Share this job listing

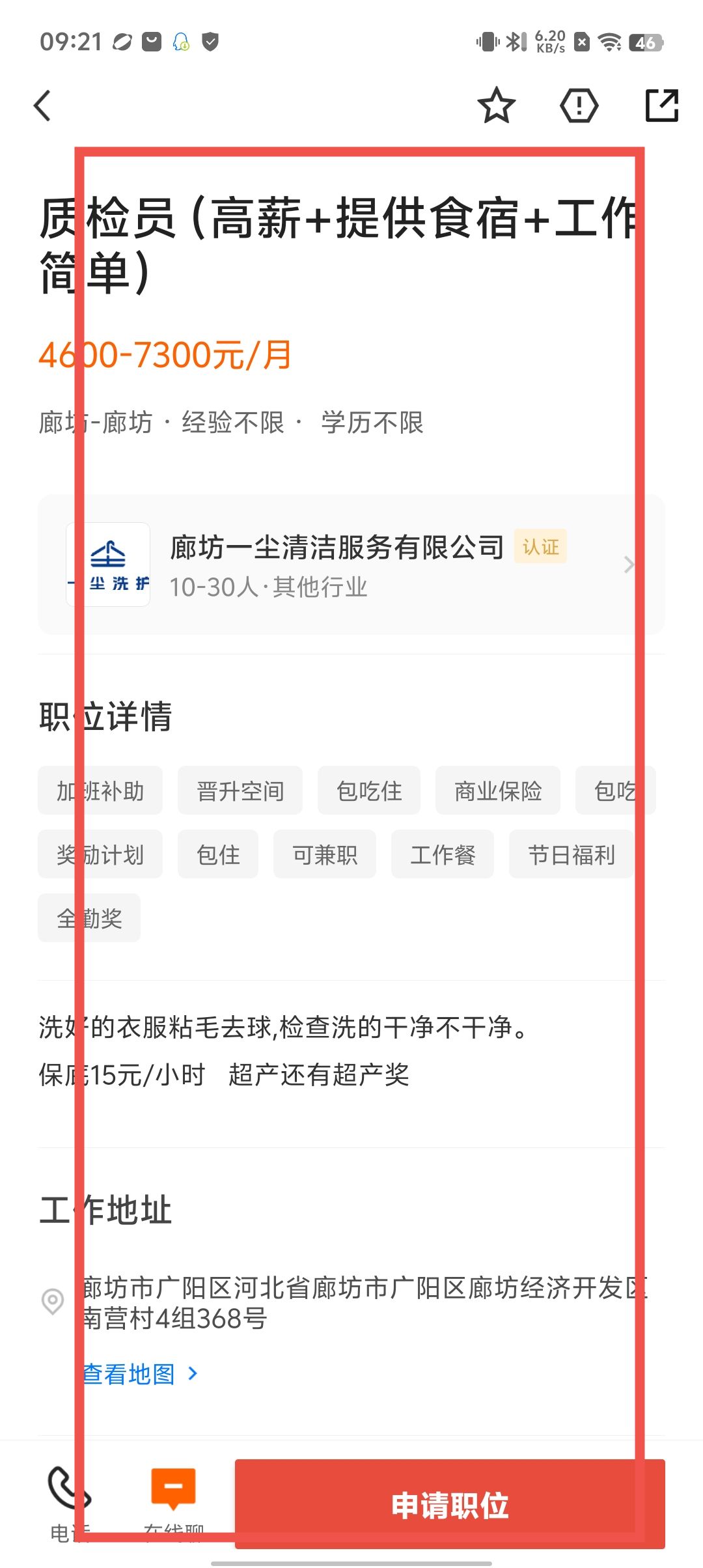click(661, 105)
